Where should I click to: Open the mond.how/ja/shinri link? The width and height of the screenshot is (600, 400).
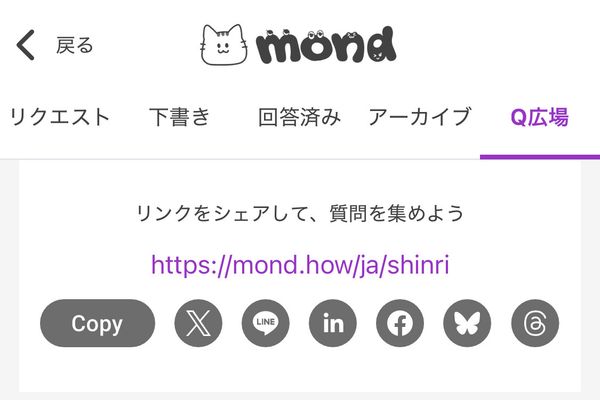point(300,264)
